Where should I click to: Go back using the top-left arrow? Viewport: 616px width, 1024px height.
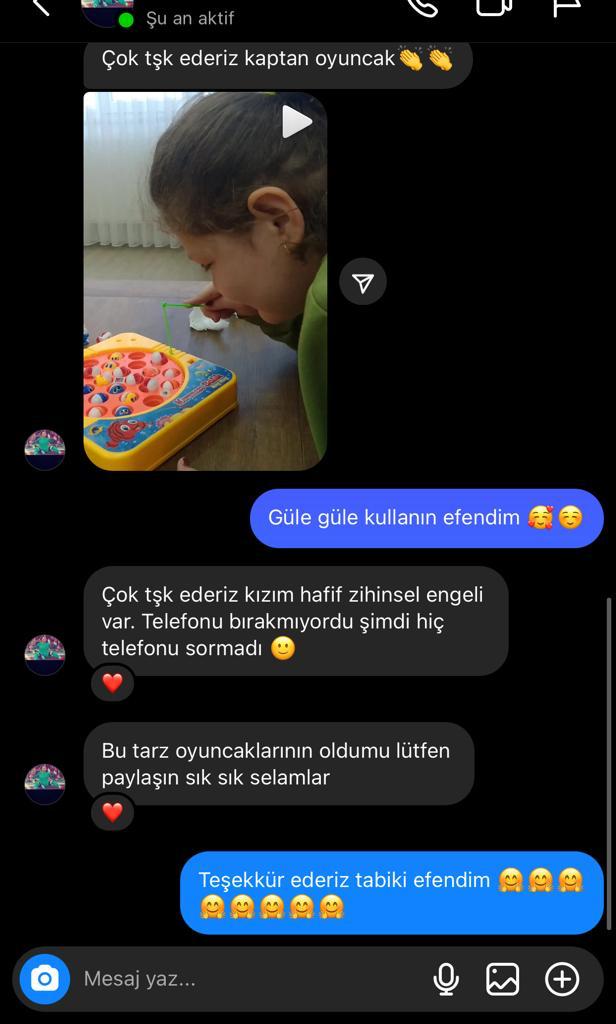click(41, 6)
